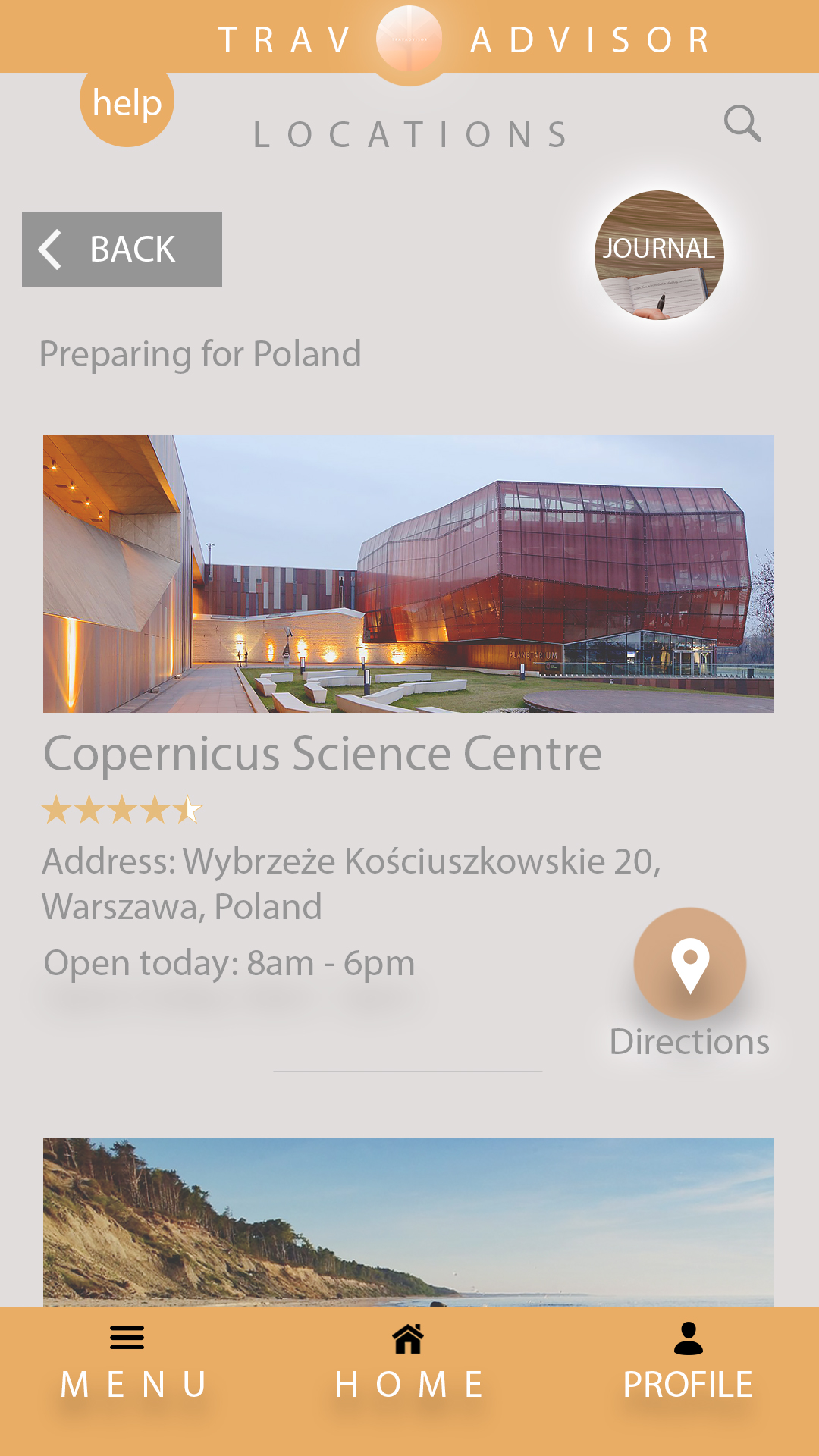Go back using the BACK button
Viewport: 819px width, 1456px height.
(122, 249)
